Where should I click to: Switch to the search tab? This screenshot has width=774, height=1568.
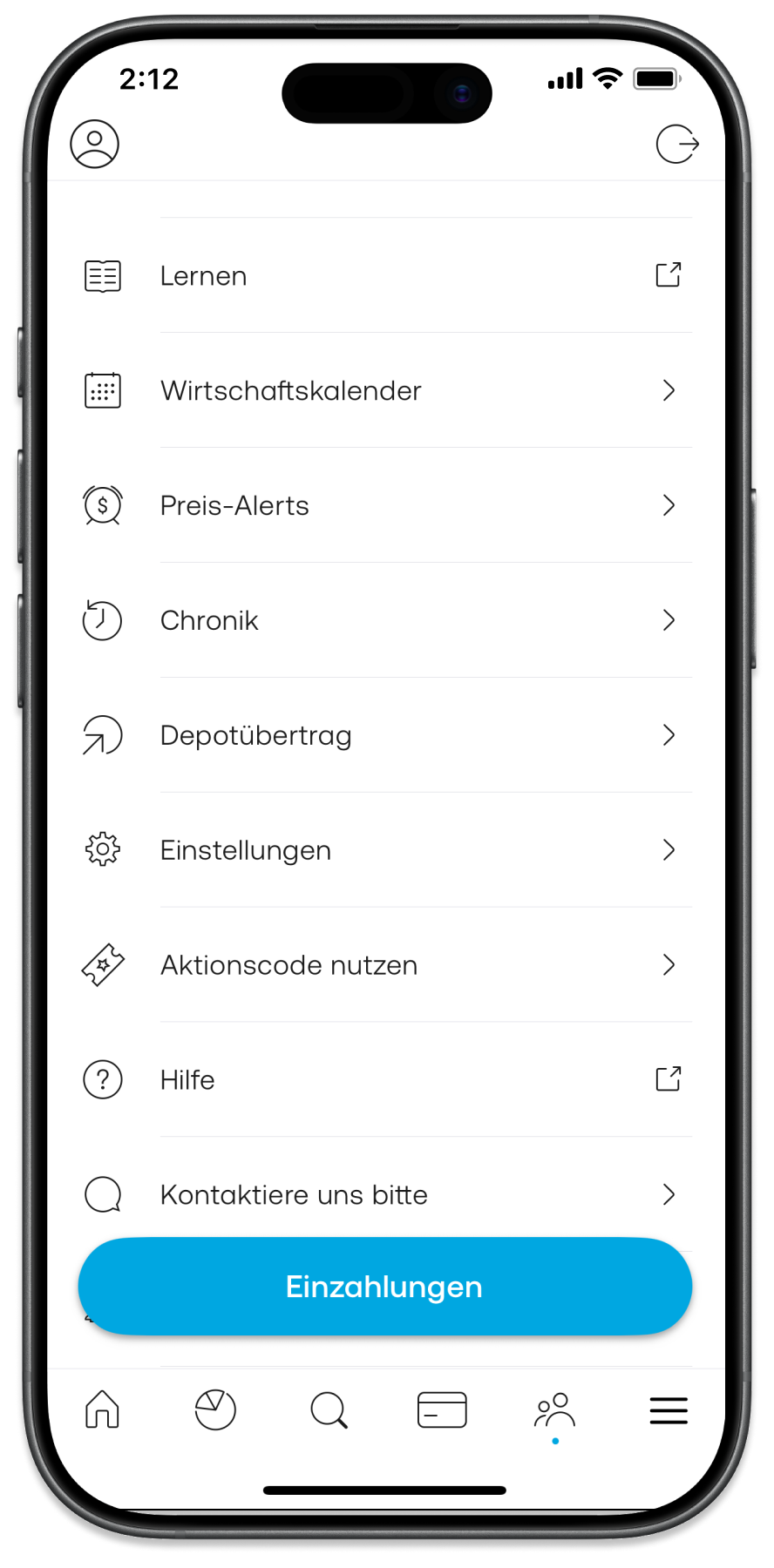pyautogui.click(x=329, y=1409)
